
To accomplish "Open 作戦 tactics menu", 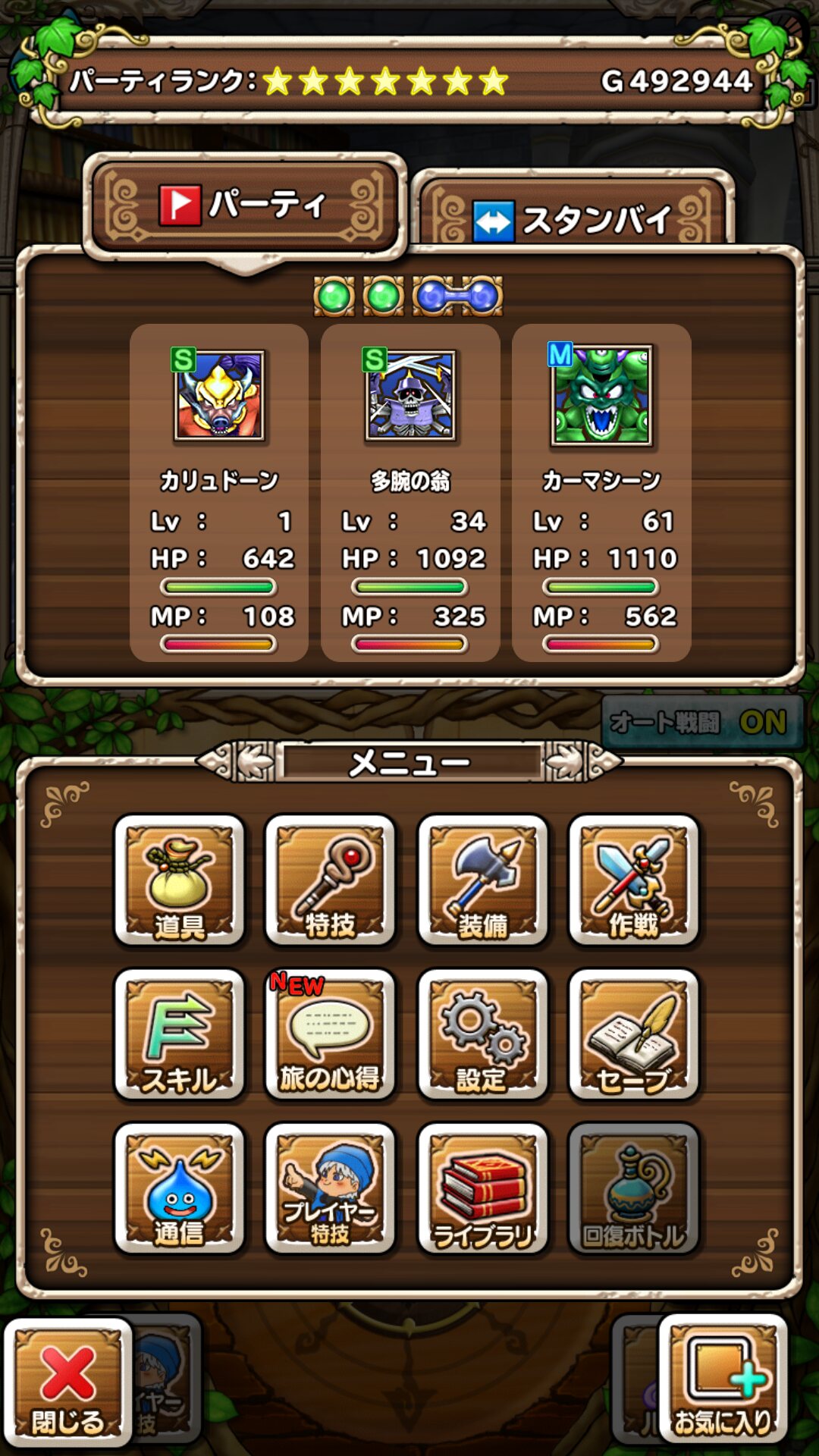I will (633, 881).
